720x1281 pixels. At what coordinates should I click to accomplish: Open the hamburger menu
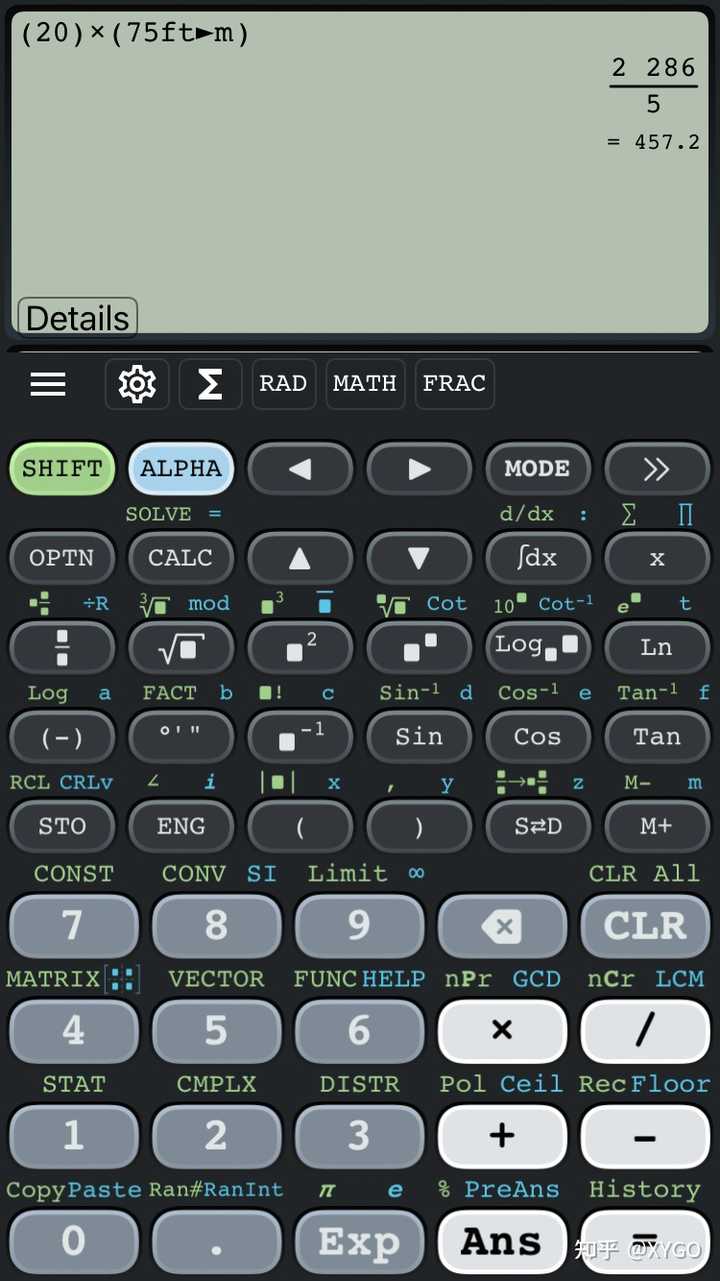pos(48,384)
